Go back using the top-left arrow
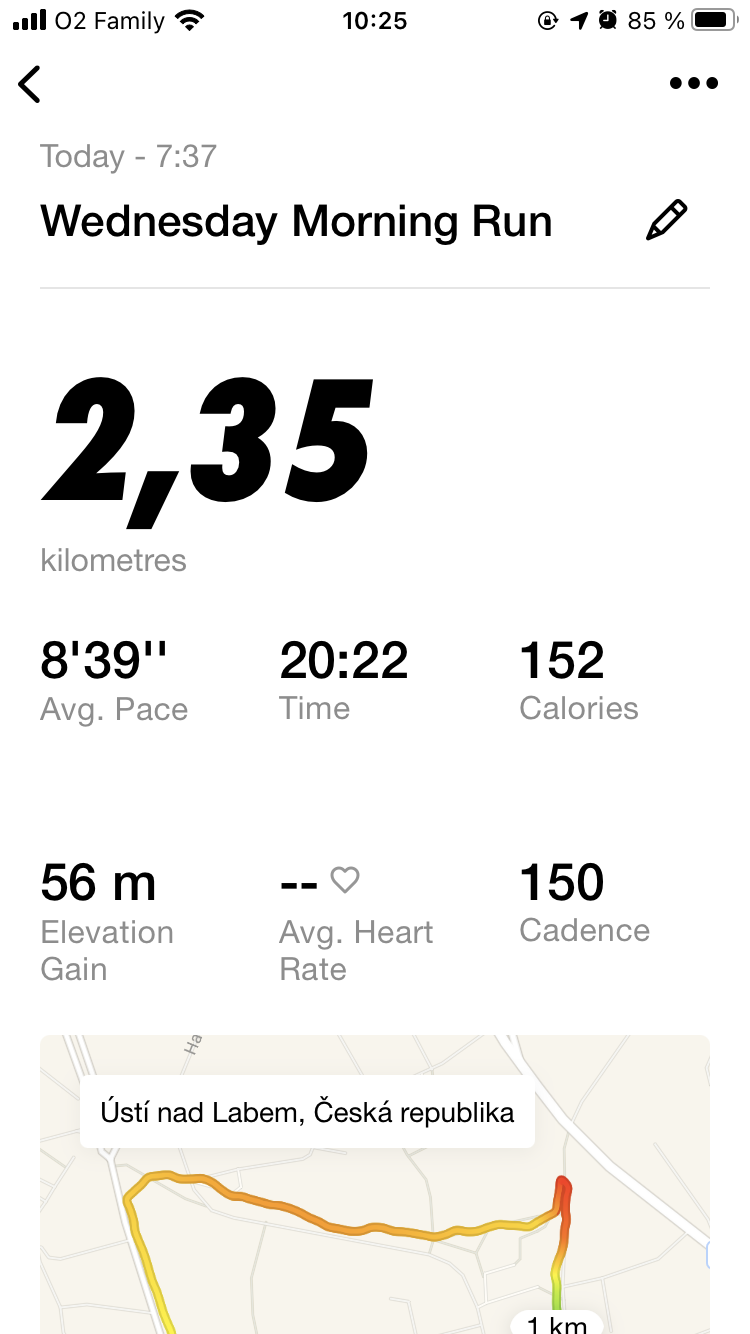Image resolution: width=750 pixels, height=1334 pixels. [30, 84]
